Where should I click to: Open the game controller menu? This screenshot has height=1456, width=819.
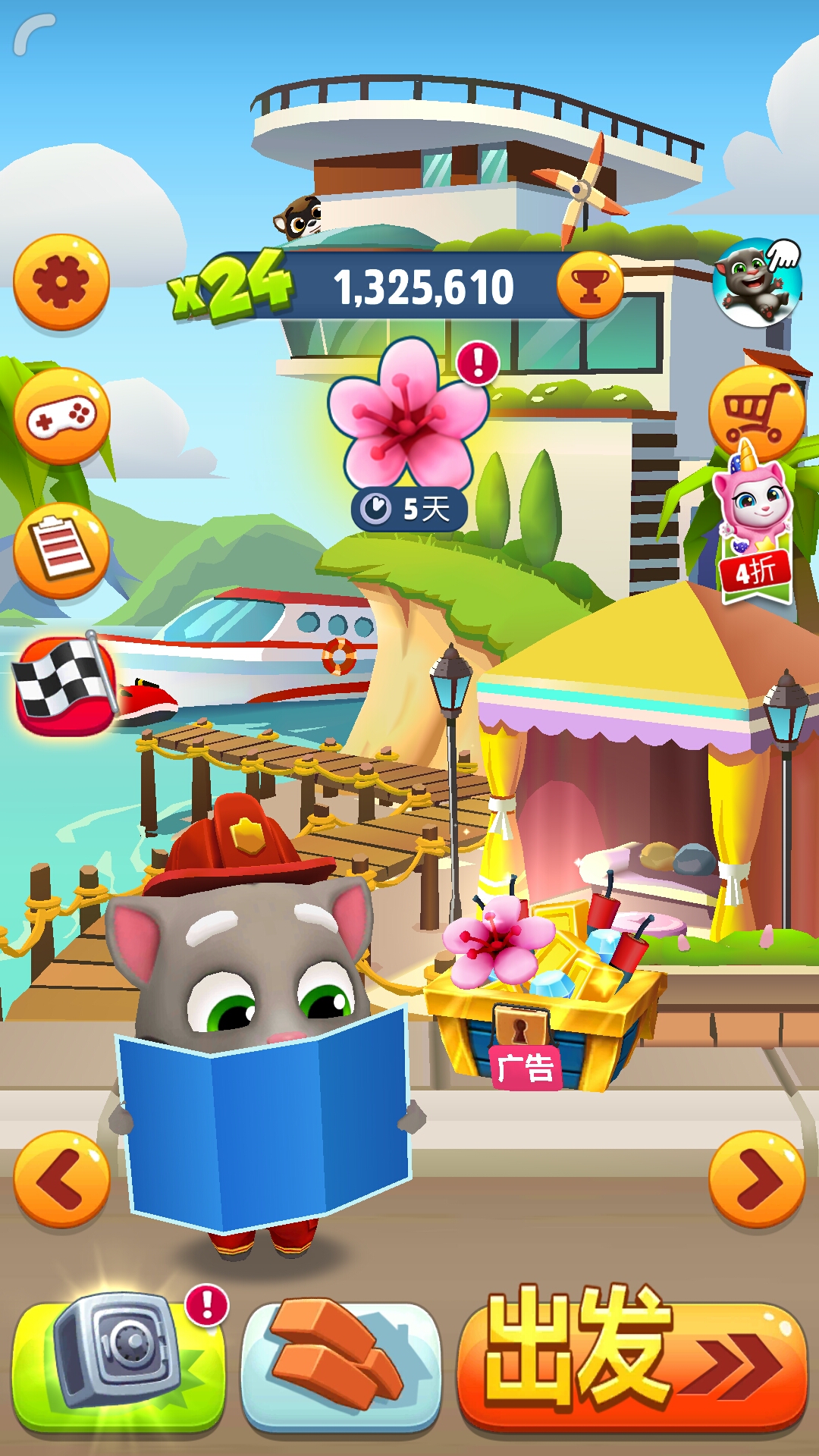pyautogui.click(x=61, y=416)
